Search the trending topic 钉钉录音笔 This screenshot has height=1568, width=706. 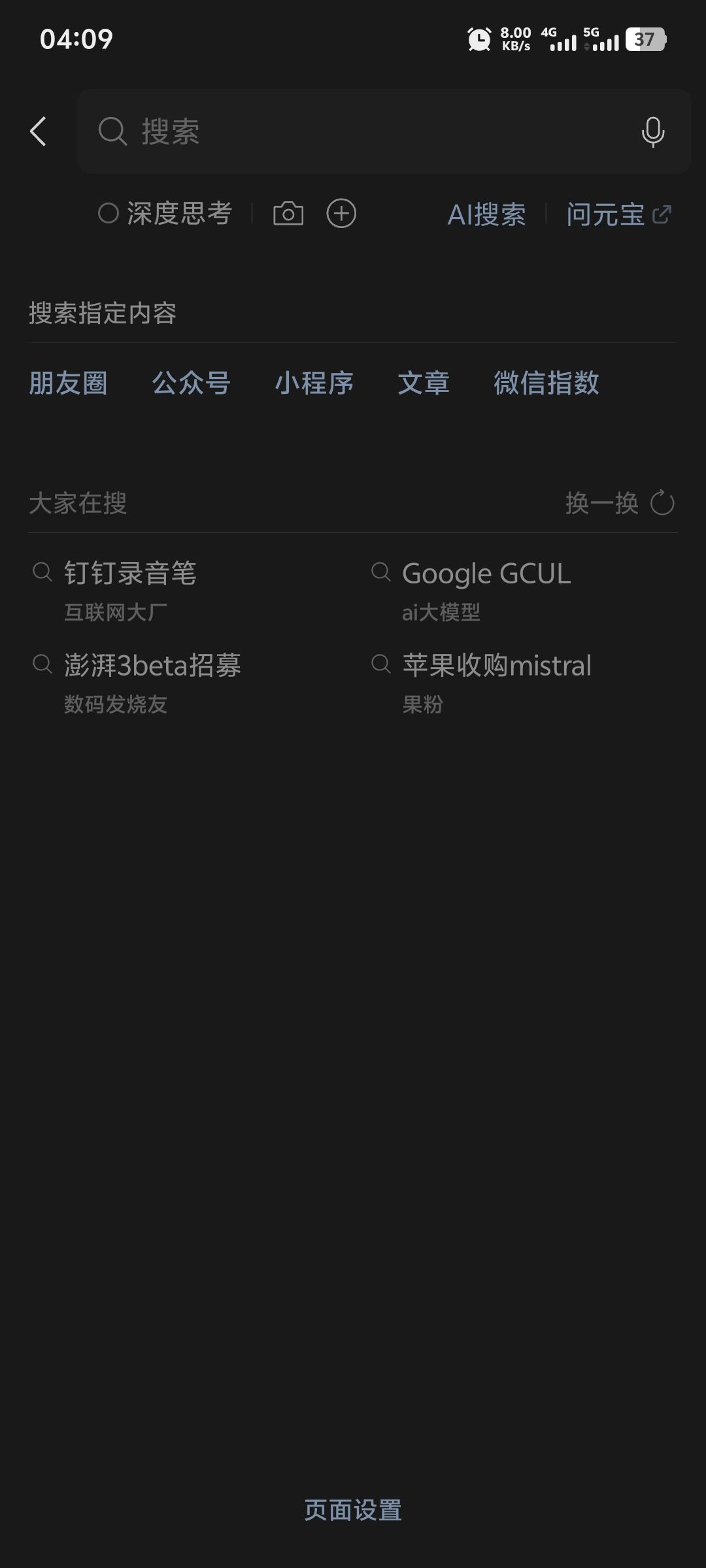click(130, 574)
